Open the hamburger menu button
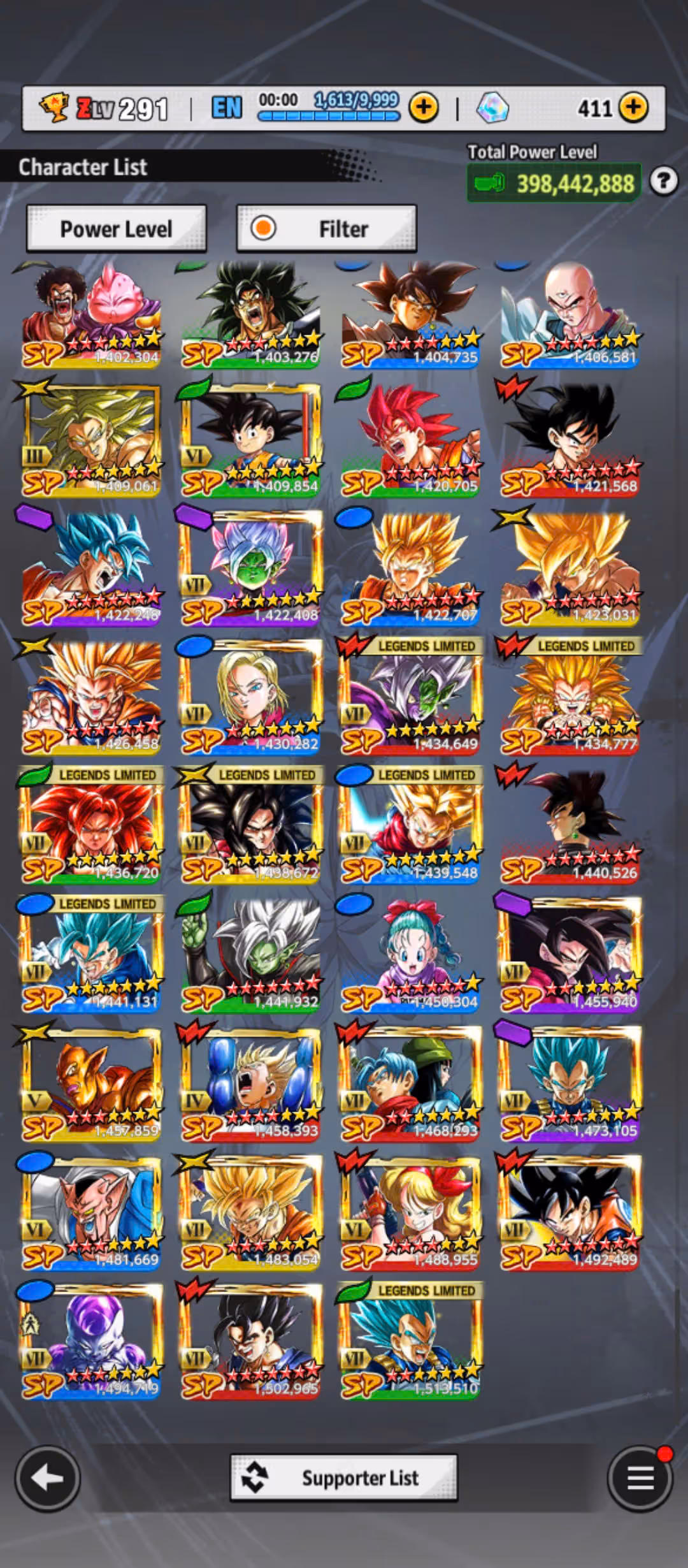 point(640,1477)
